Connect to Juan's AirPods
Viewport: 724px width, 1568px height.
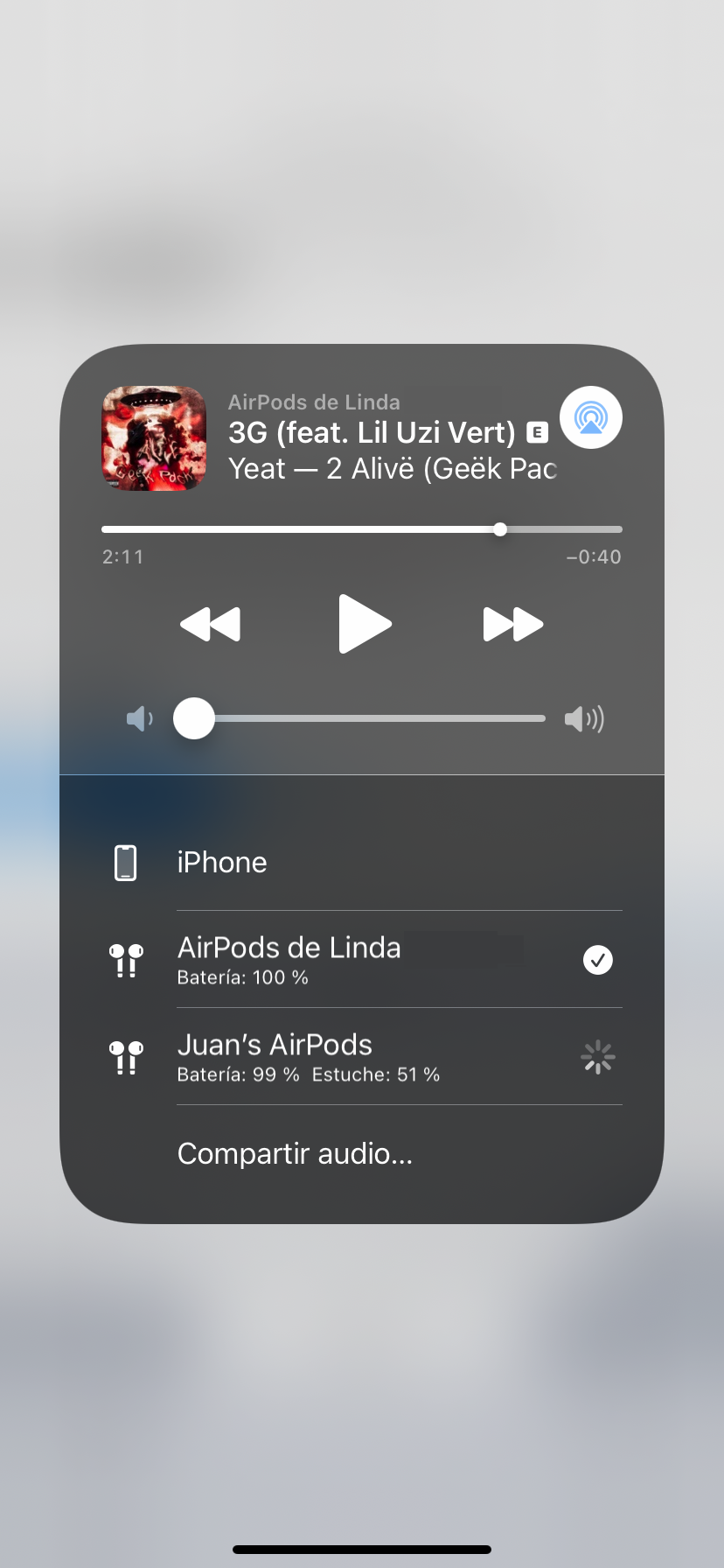(x=362, y=1057)
